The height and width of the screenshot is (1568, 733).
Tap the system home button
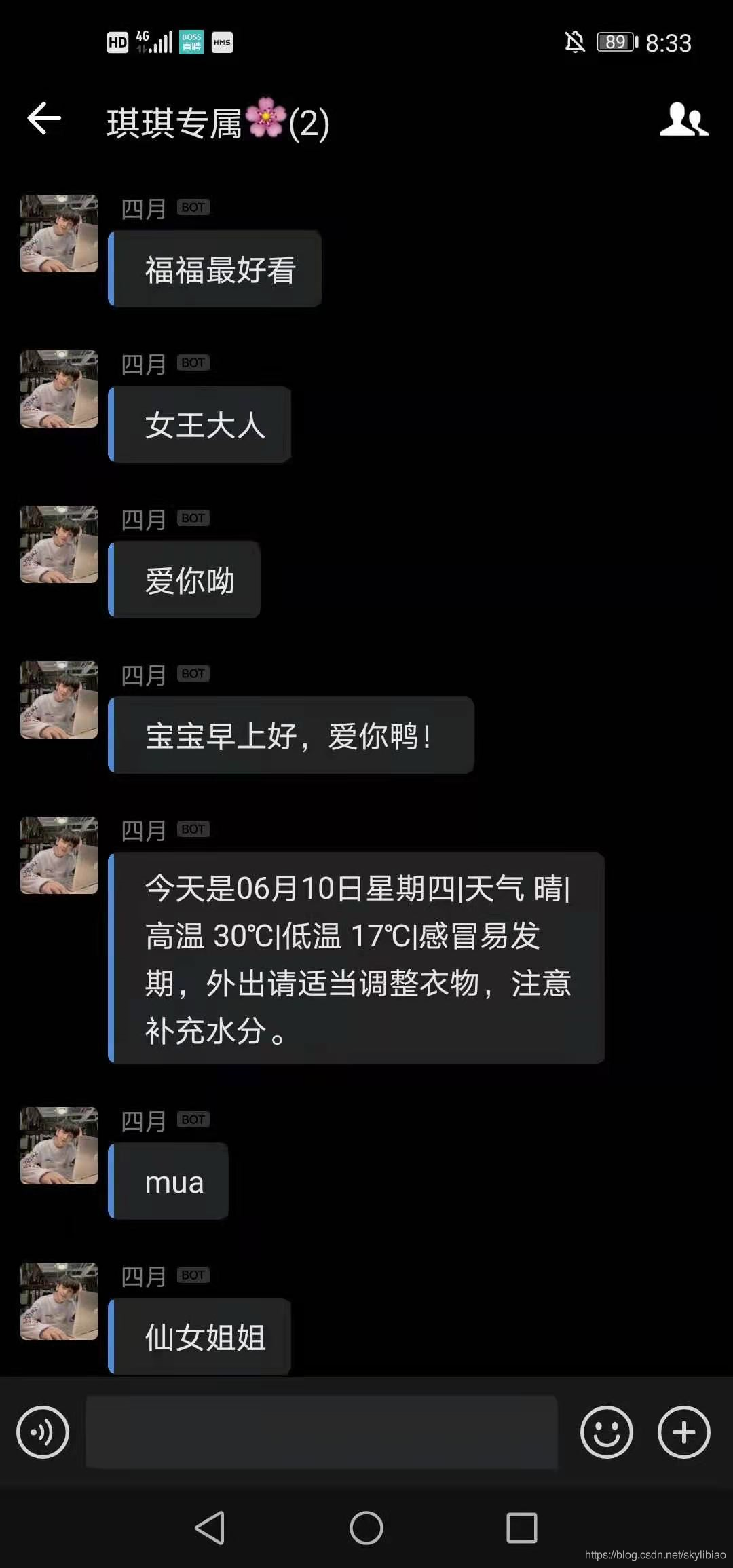click(366, 1528)
